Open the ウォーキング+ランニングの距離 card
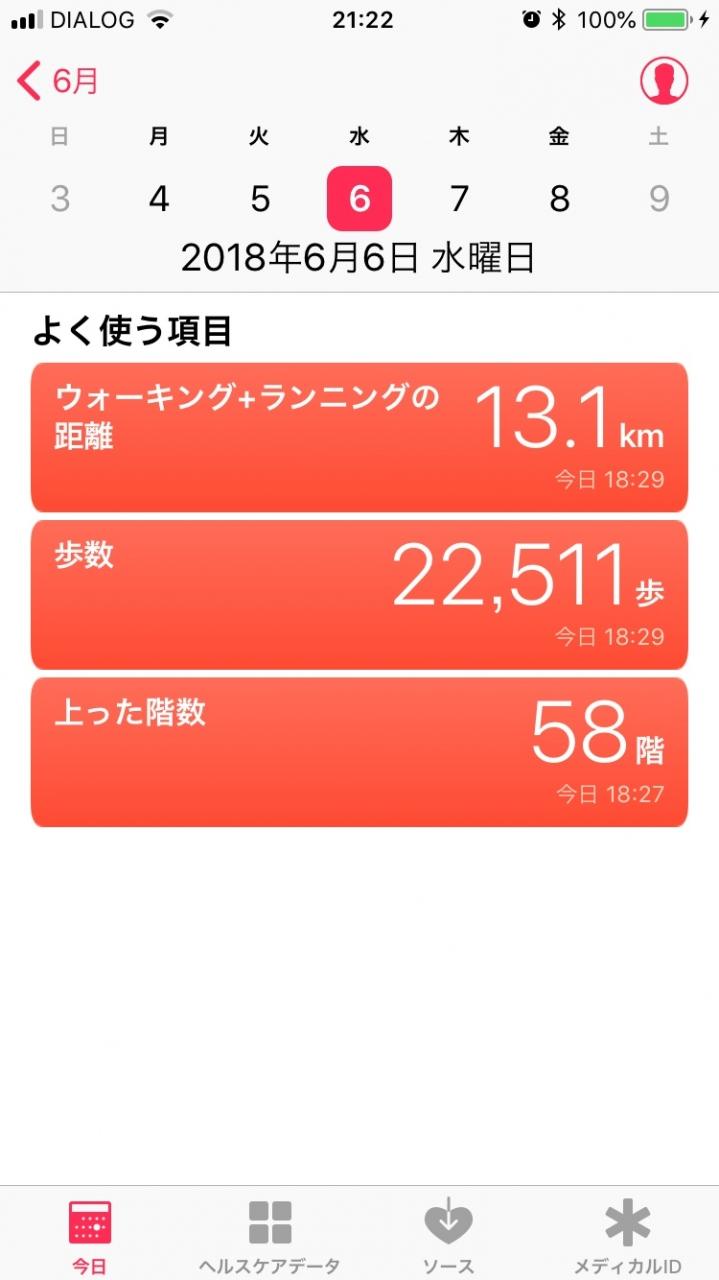Viewport: 719px width, 1280px height. click(x=359, y=437)
